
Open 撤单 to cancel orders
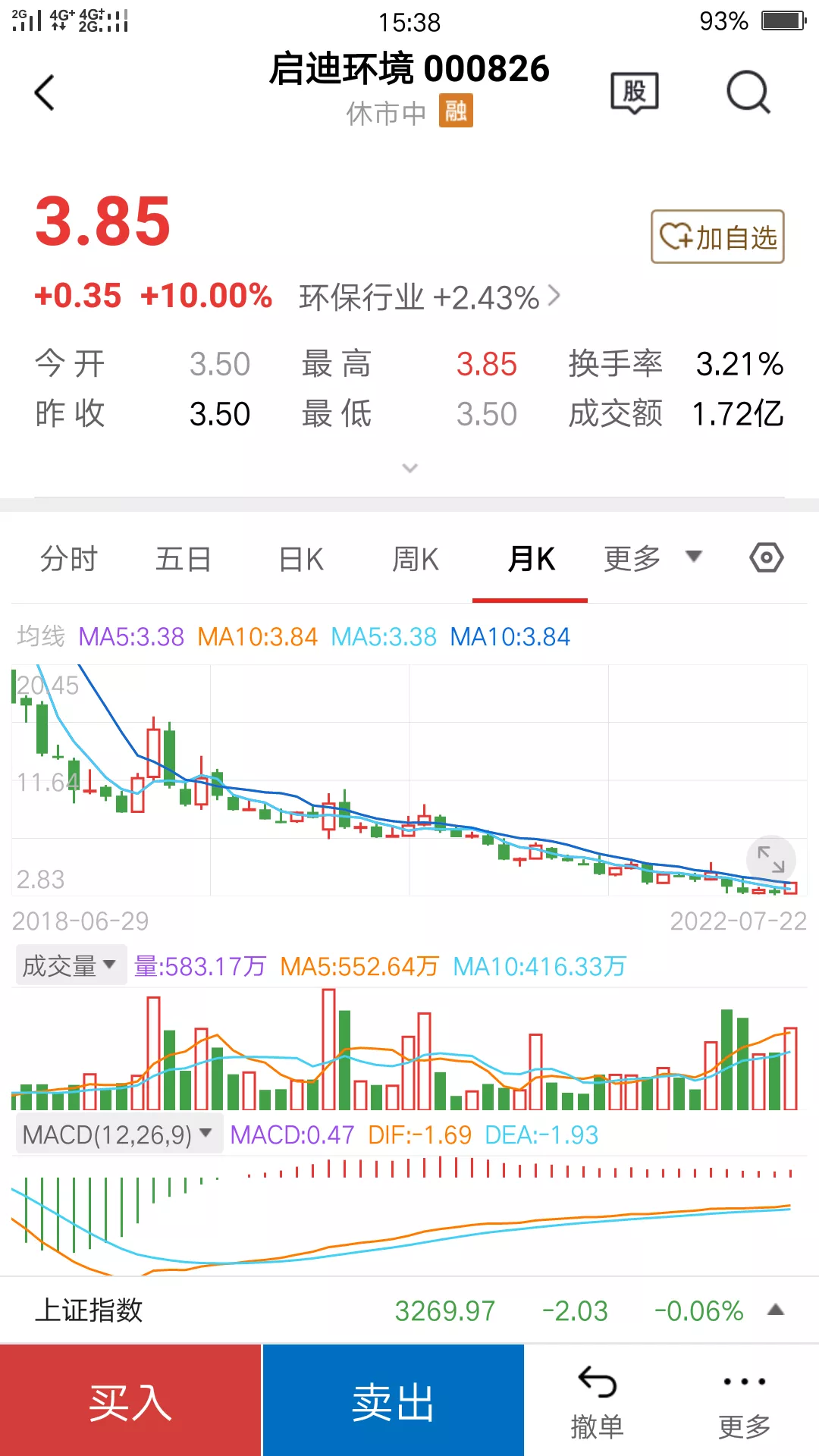coord(597,1403)
